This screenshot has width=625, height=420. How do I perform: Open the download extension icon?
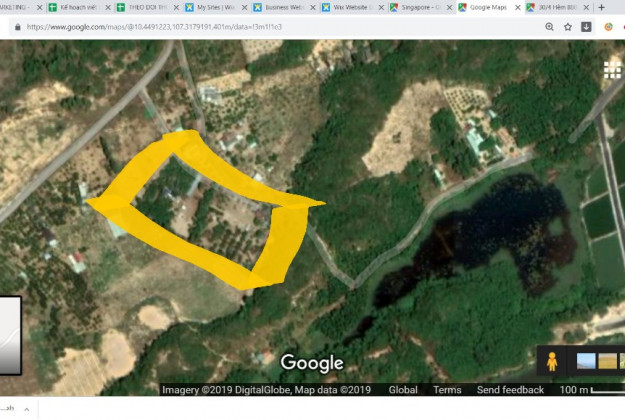point(587,27)
